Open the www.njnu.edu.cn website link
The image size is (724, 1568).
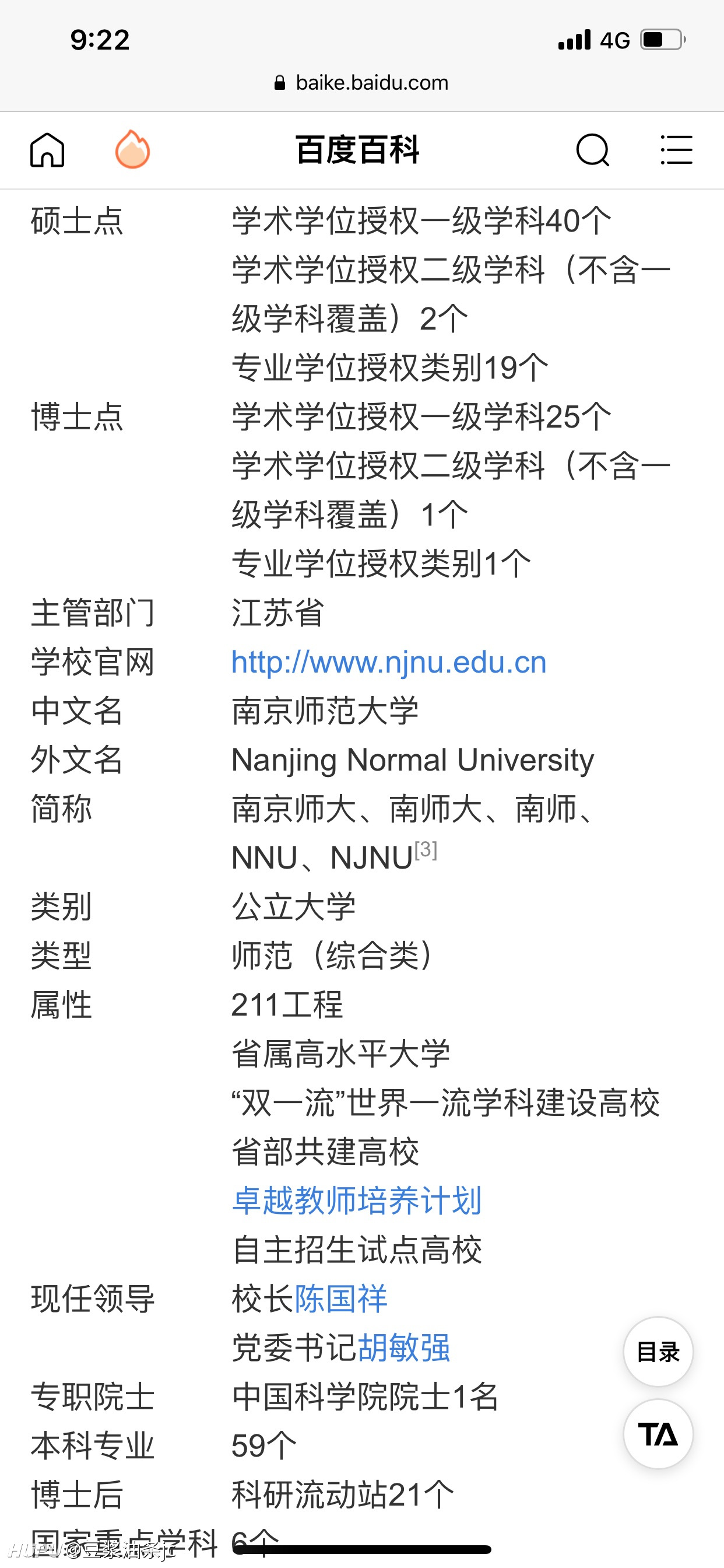point(389,662)
